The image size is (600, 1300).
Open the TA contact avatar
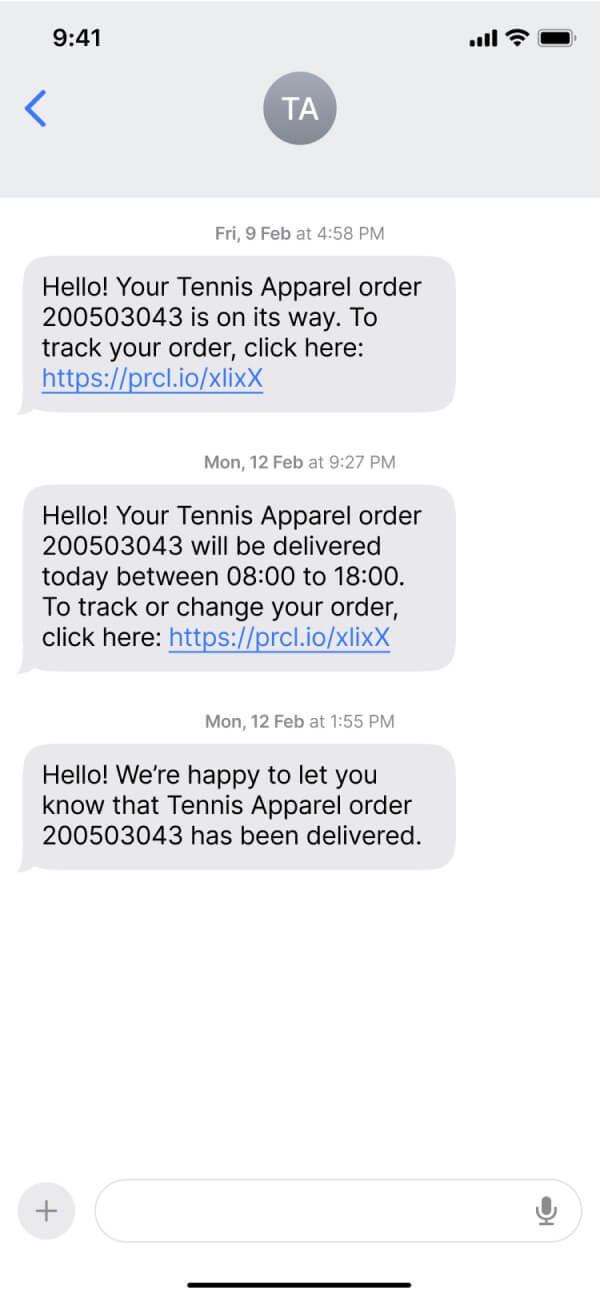coord(299,108)
